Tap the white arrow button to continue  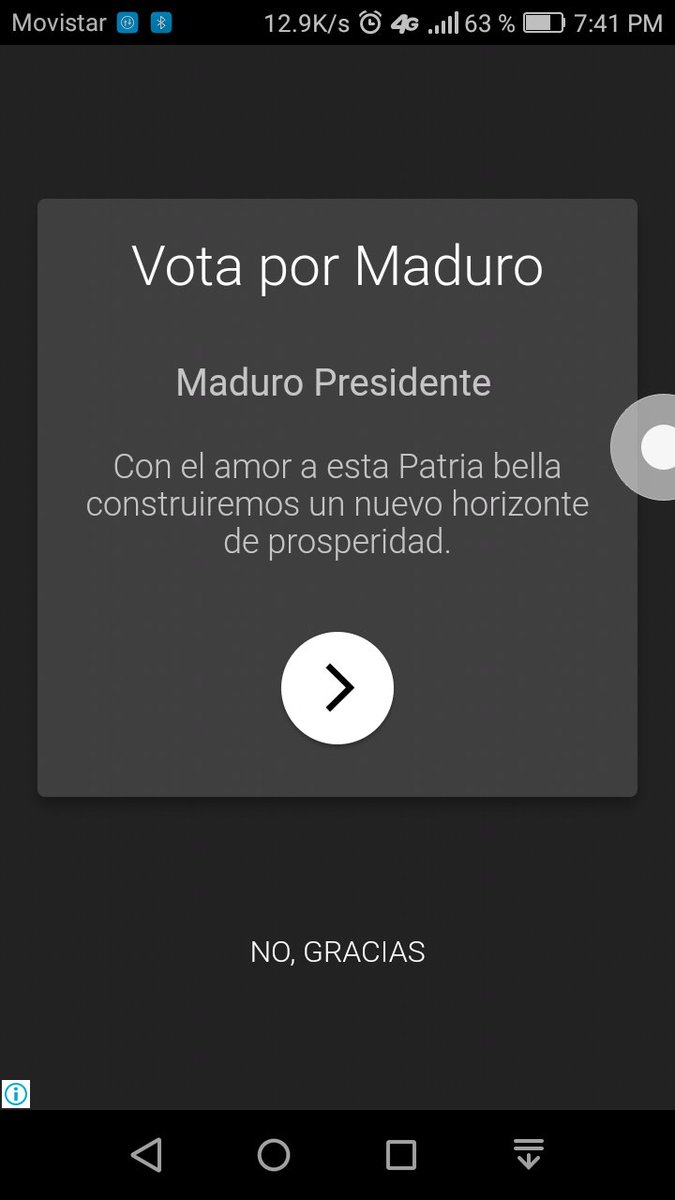pyautogui.click(x=337, y=688)
